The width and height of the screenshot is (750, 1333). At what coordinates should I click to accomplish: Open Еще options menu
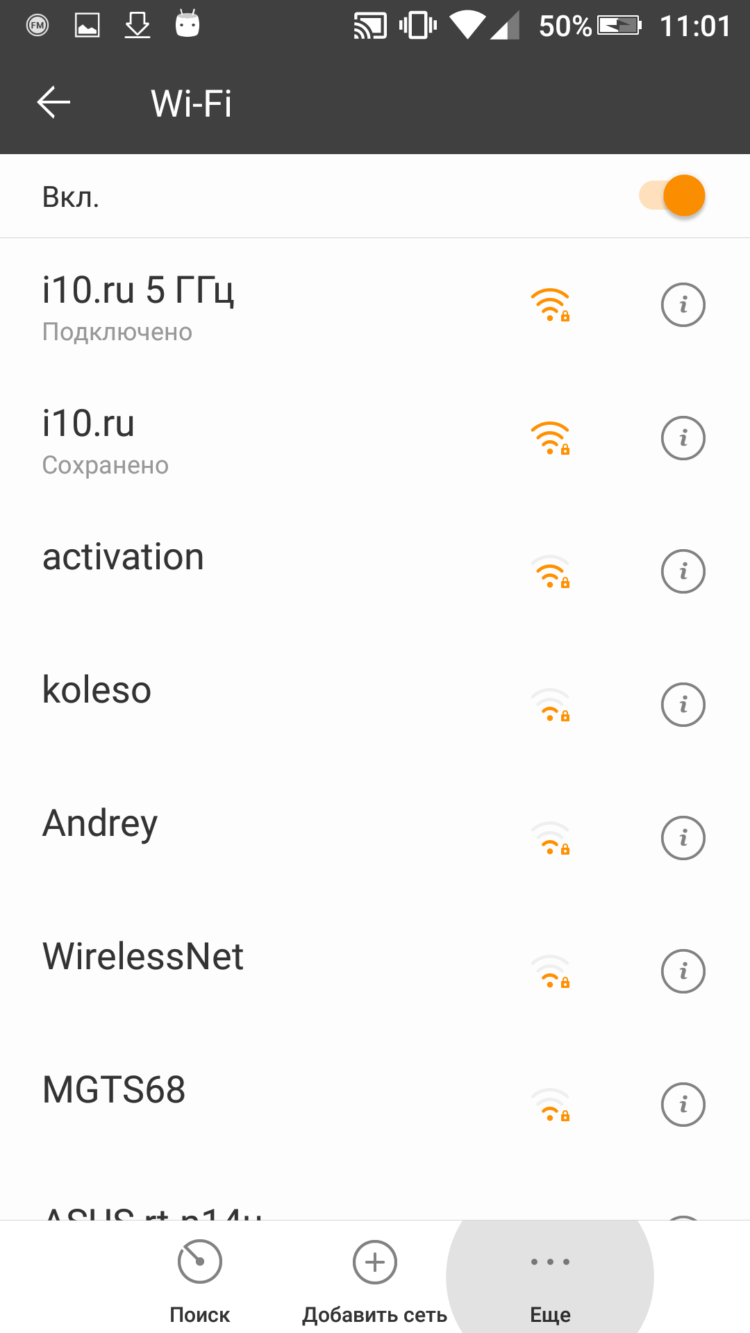pos(549,1280)
